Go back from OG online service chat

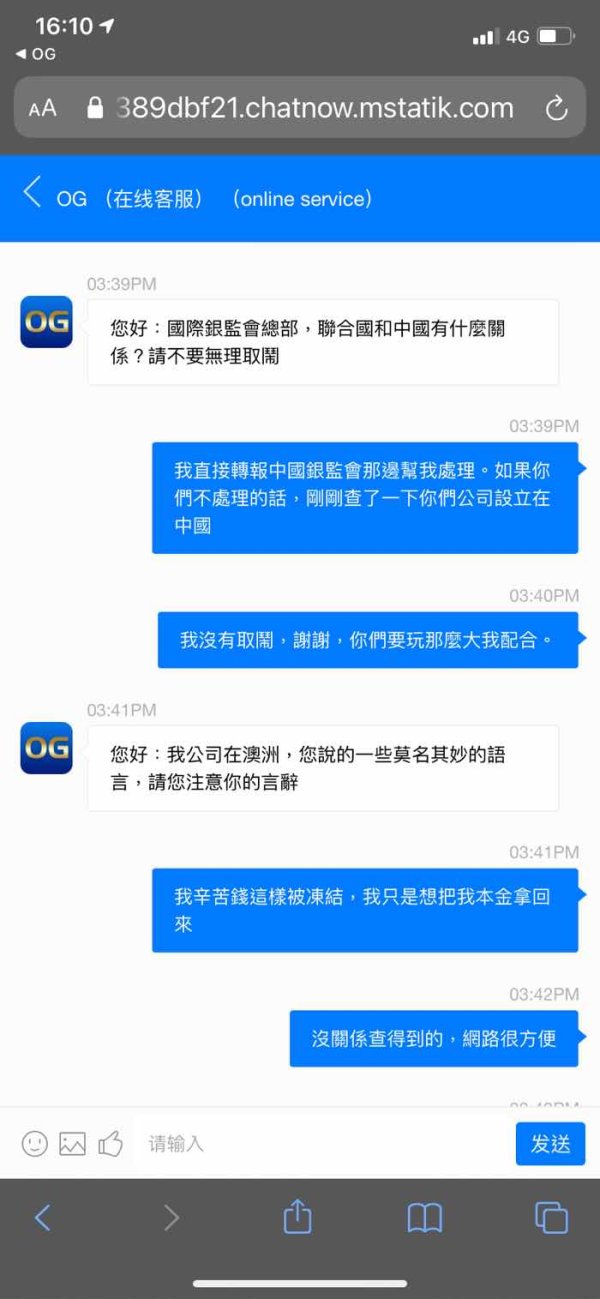pos(32,192)
